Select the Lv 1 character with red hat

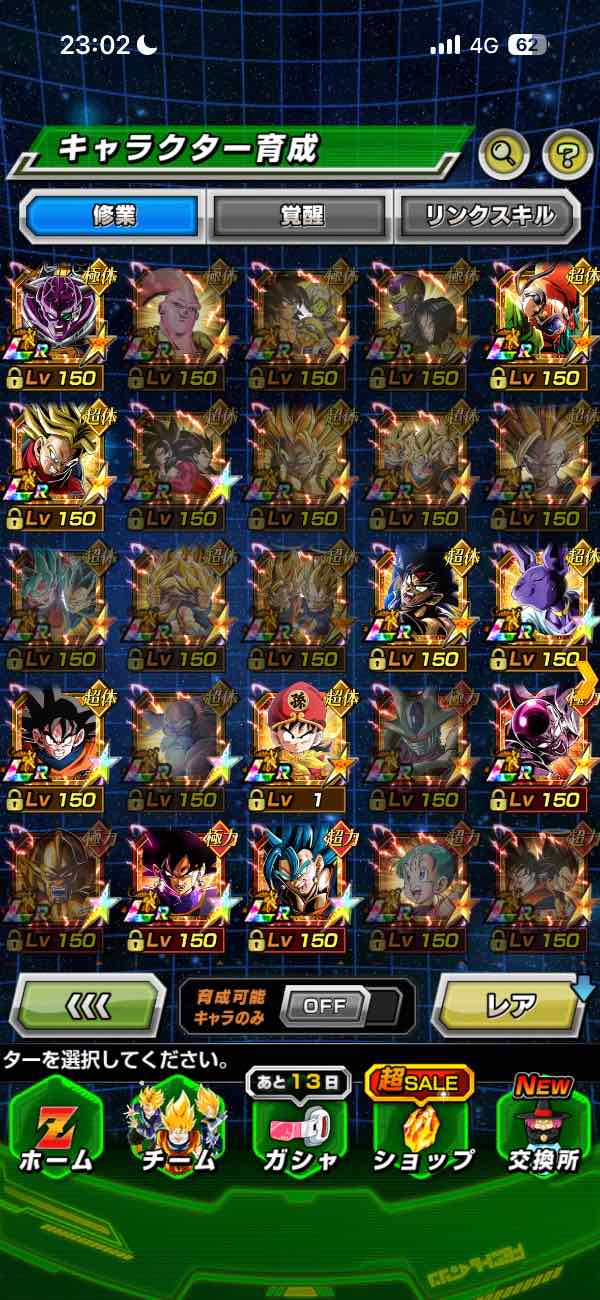coord(299,747)
